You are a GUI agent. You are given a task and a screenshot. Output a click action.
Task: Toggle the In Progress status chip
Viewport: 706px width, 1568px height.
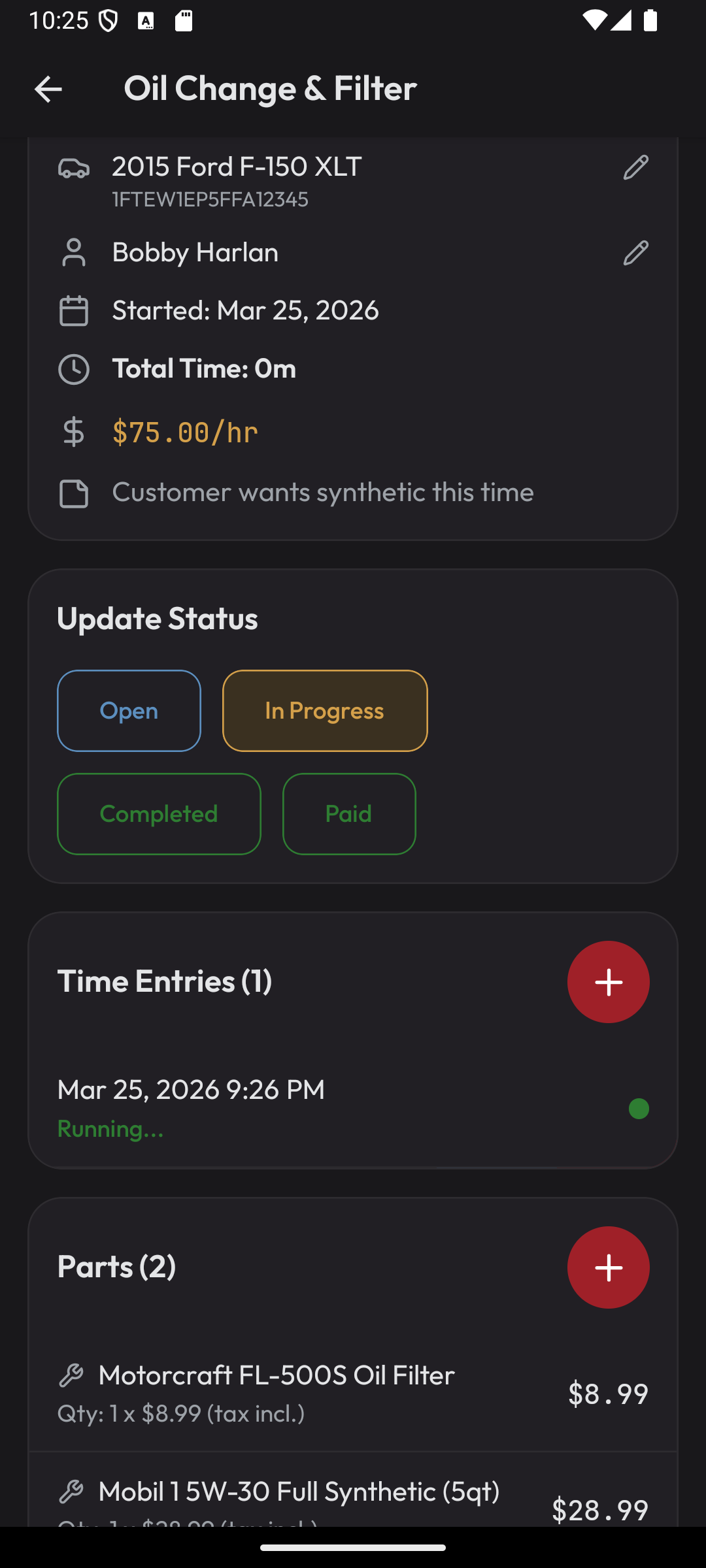coord(324,711)
